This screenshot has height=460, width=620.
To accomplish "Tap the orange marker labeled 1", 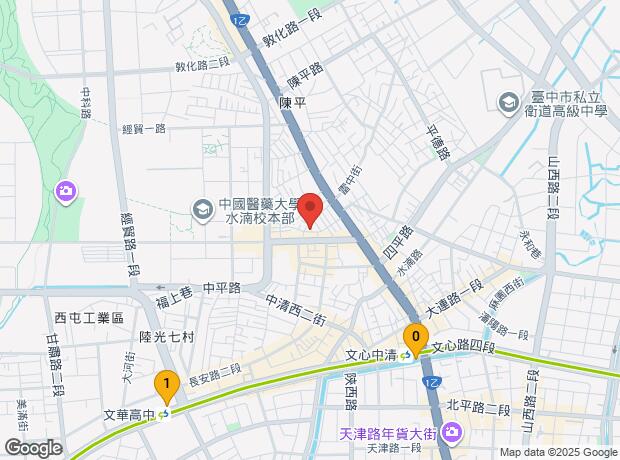I will (x=166, y=384).
